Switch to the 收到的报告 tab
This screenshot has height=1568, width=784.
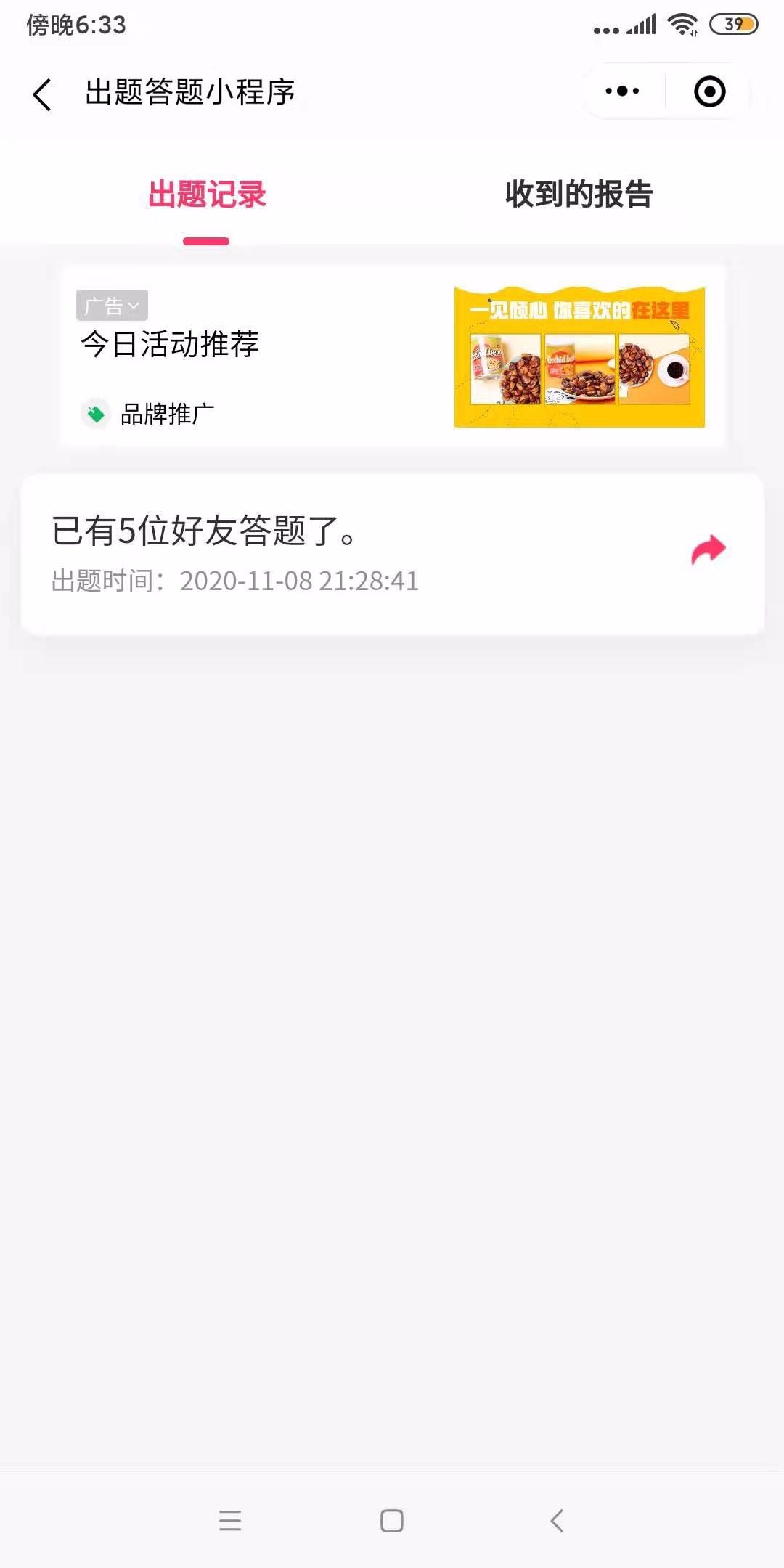coord(579,195)
